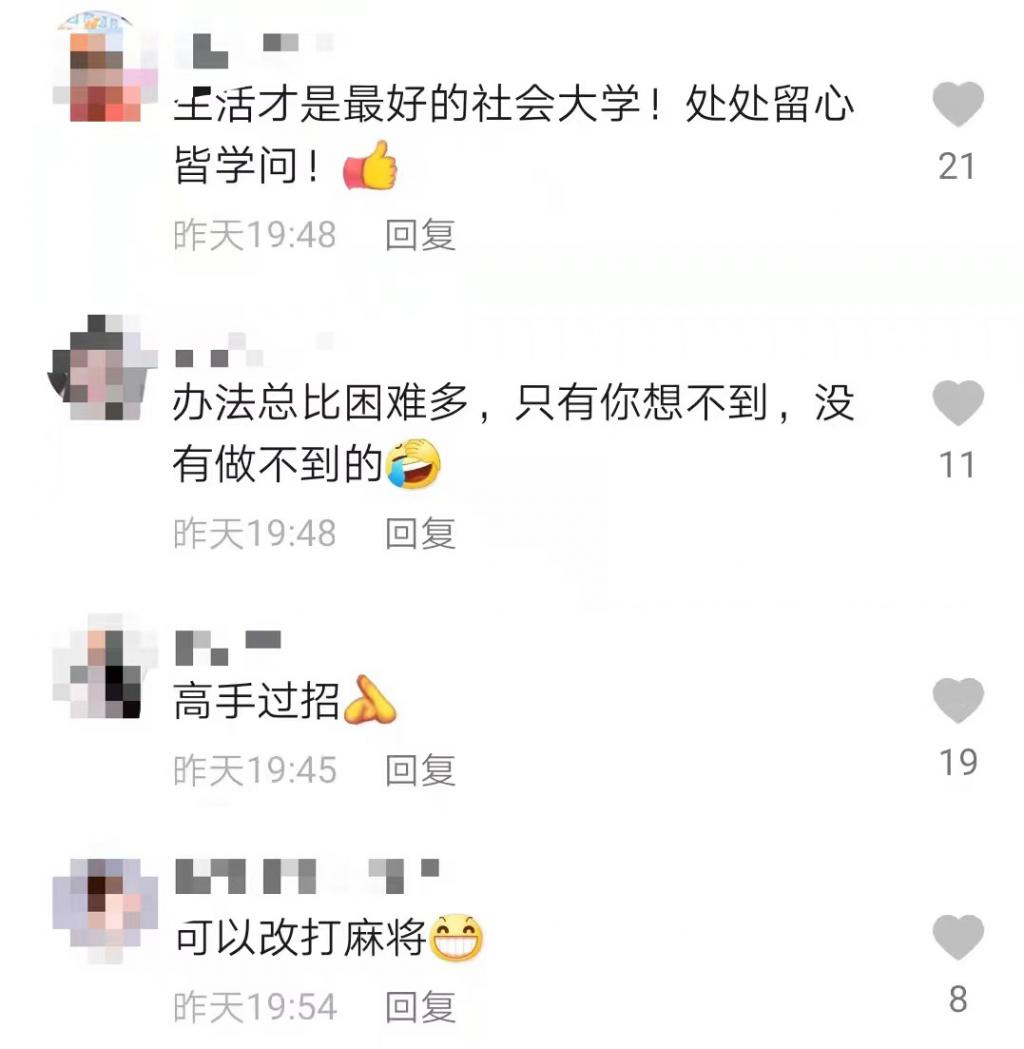Reply to the 可以改打麻将 comment
This screenshot has width=1024, height=1049.
click(420, 1007)
